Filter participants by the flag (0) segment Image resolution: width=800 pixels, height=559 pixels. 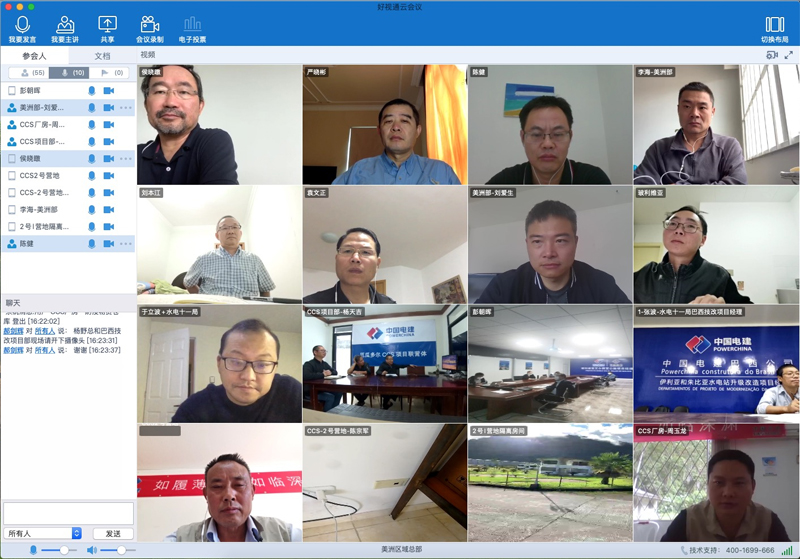click(113, 73)
